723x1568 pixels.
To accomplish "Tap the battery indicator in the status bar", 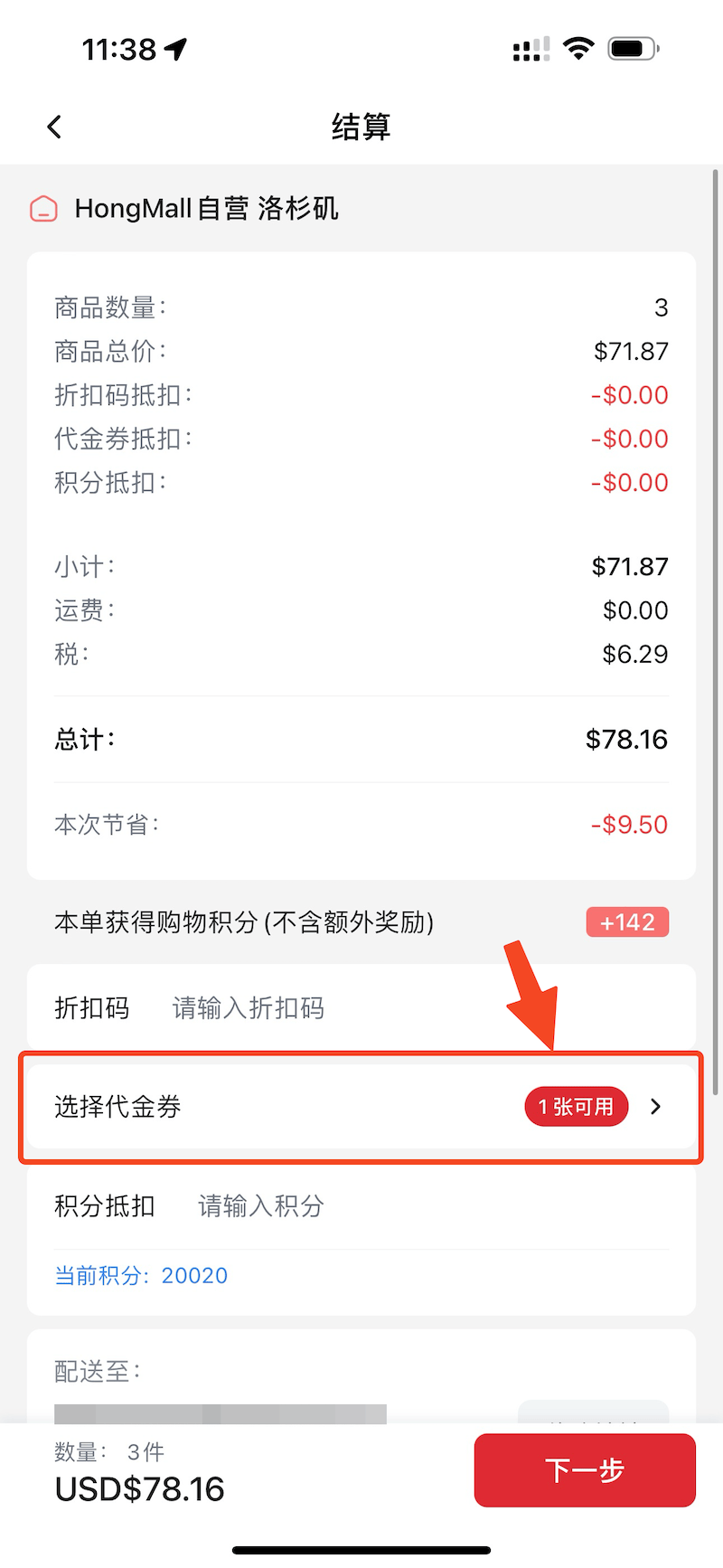I will click(x=633, y=49).
